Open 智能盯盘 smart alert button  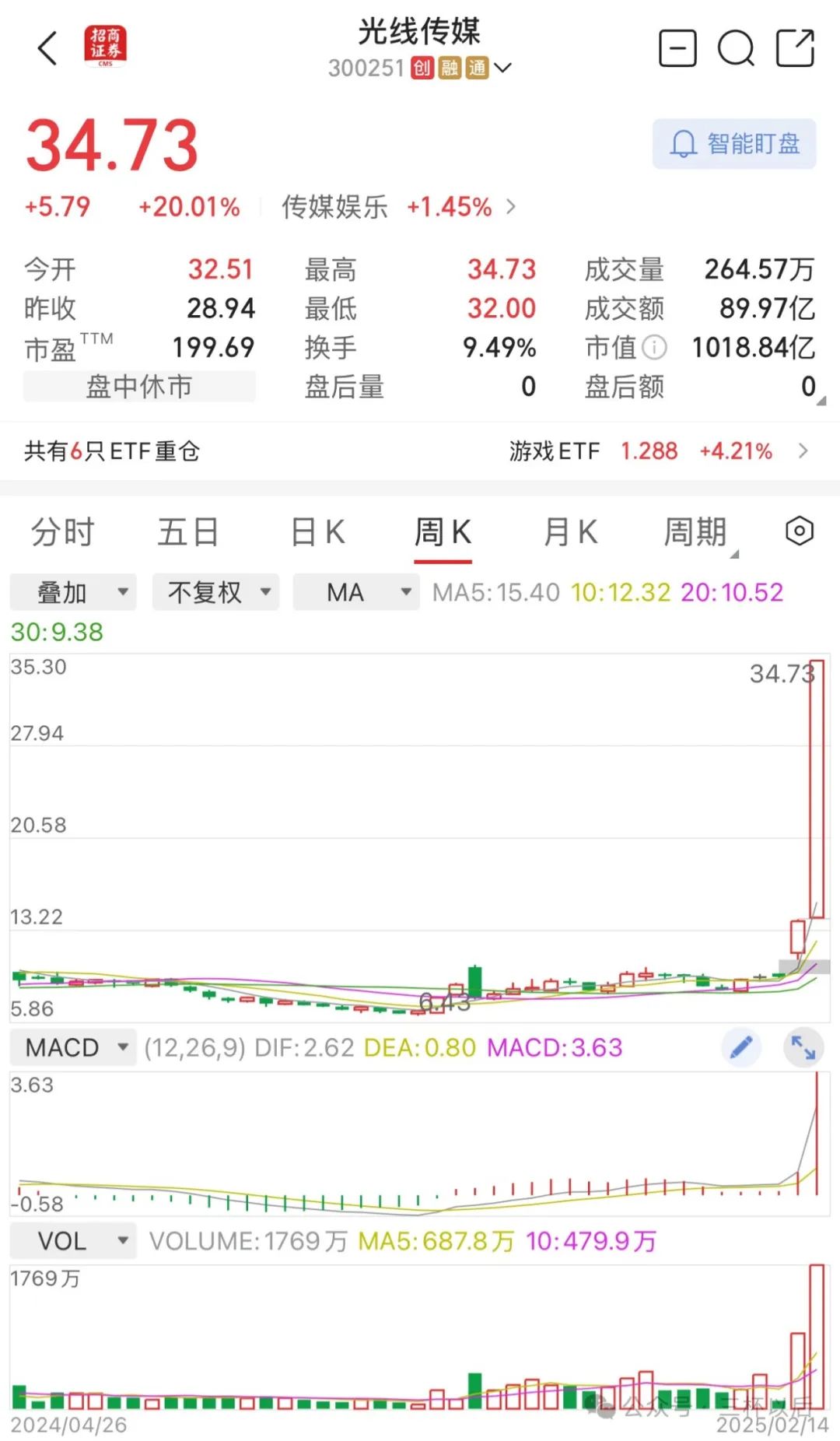[734, 144]
